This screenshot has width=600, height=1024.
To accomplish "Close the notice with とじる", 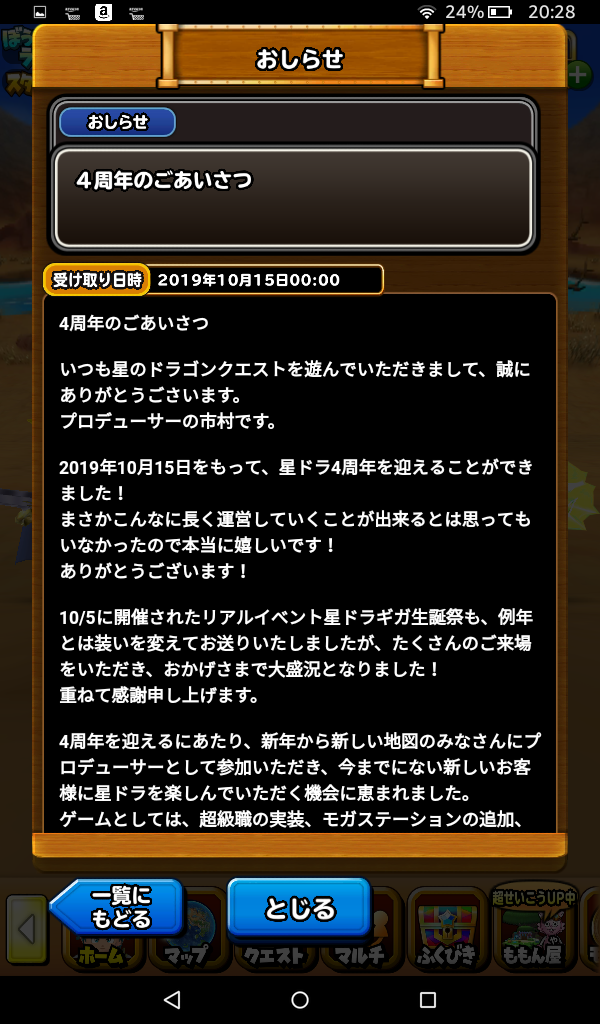I will point(299,909).
